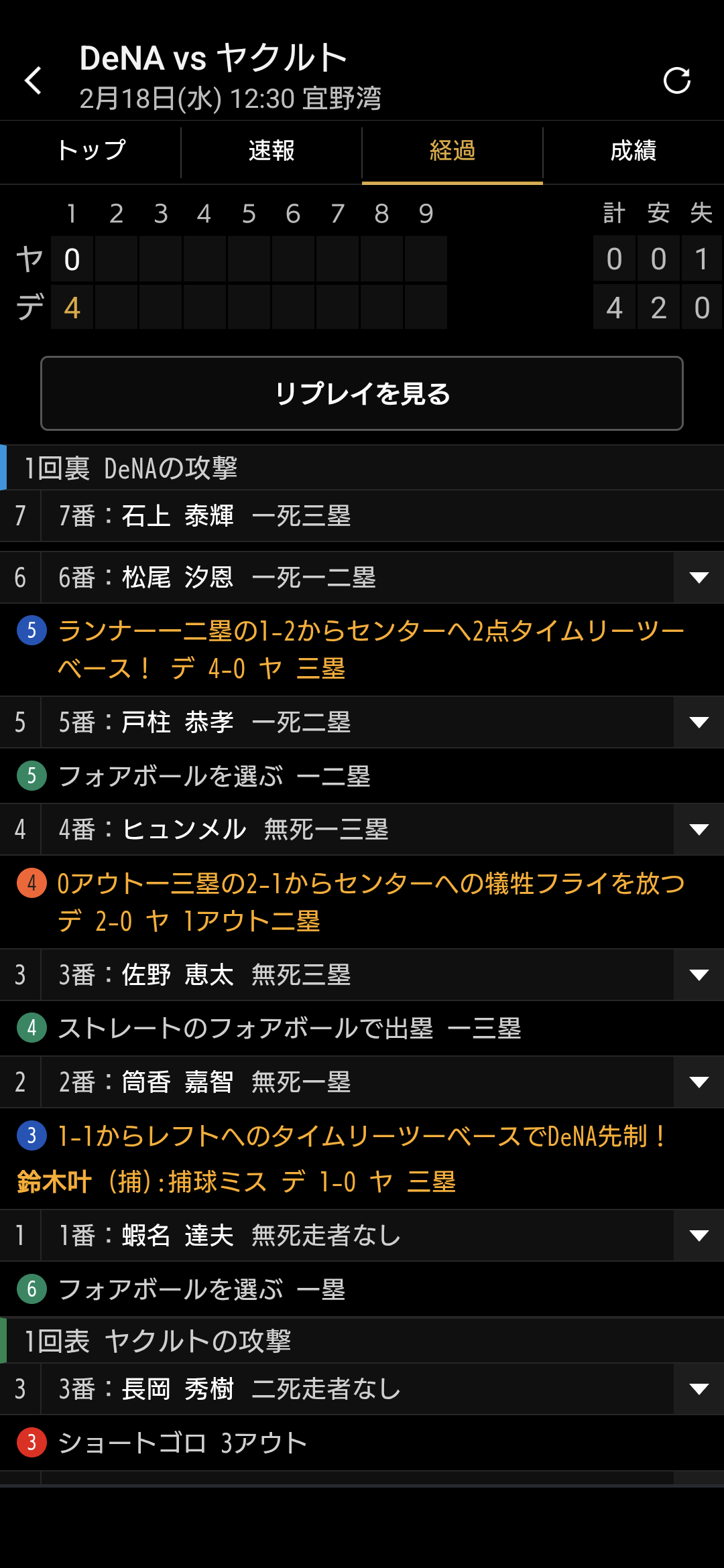This screenshot has height=1568, width=724.
Task: Collapse the 1番 蝦名 達夫 at-bat details
Action: 699,1236
